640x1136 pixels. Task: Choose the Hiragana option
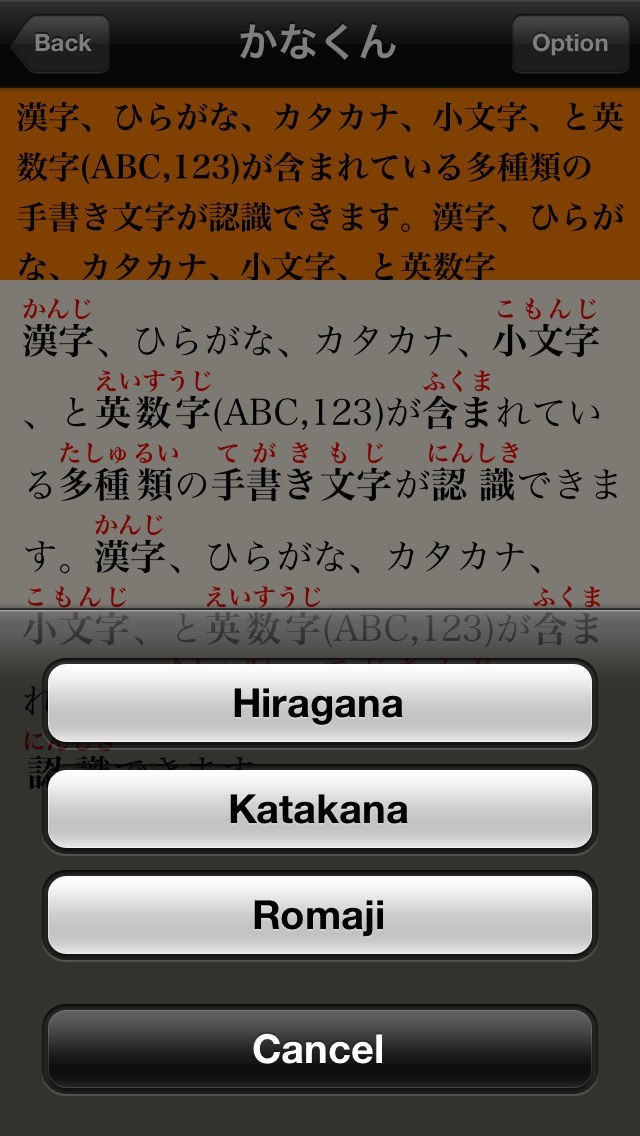pyautogui.click(x=319, y=703)
